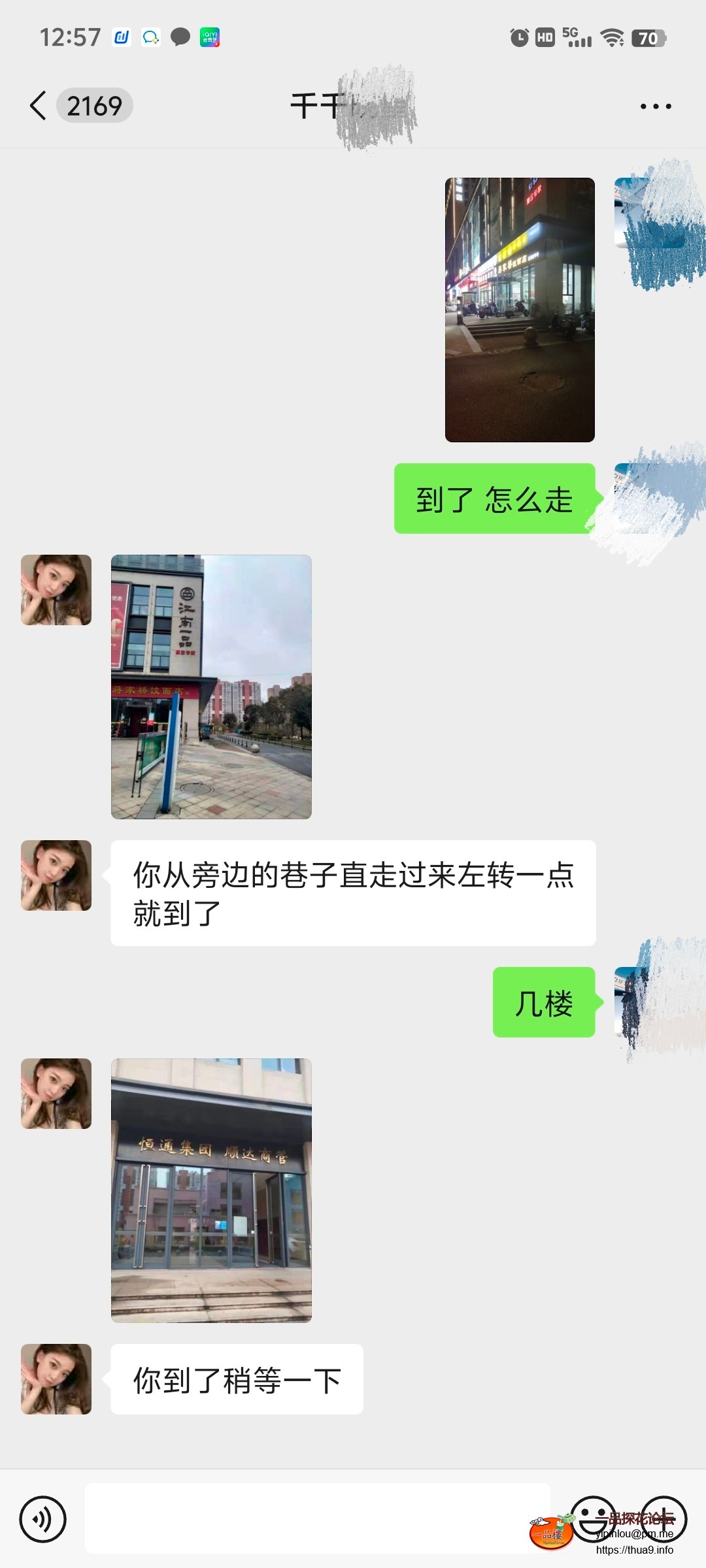This screenshot has width=706, height=1568.
Task: Open the night street photo sent
Action: click(x=520, y=310)
